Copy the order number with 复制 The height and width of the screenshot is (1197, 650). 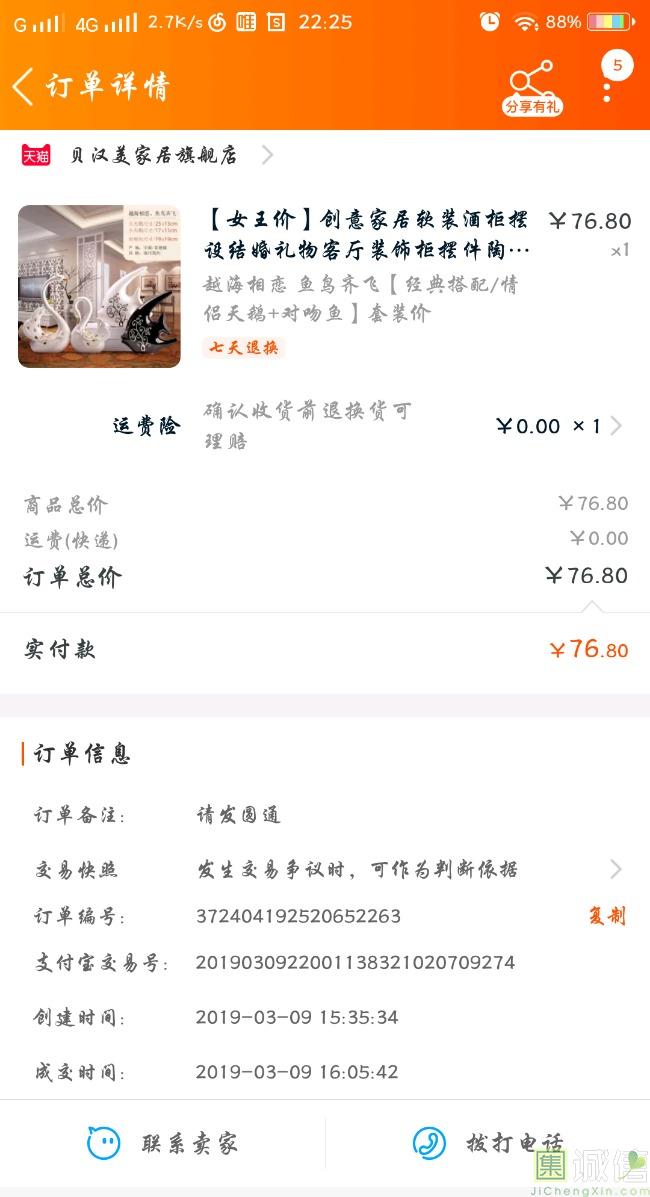[607, 915]
